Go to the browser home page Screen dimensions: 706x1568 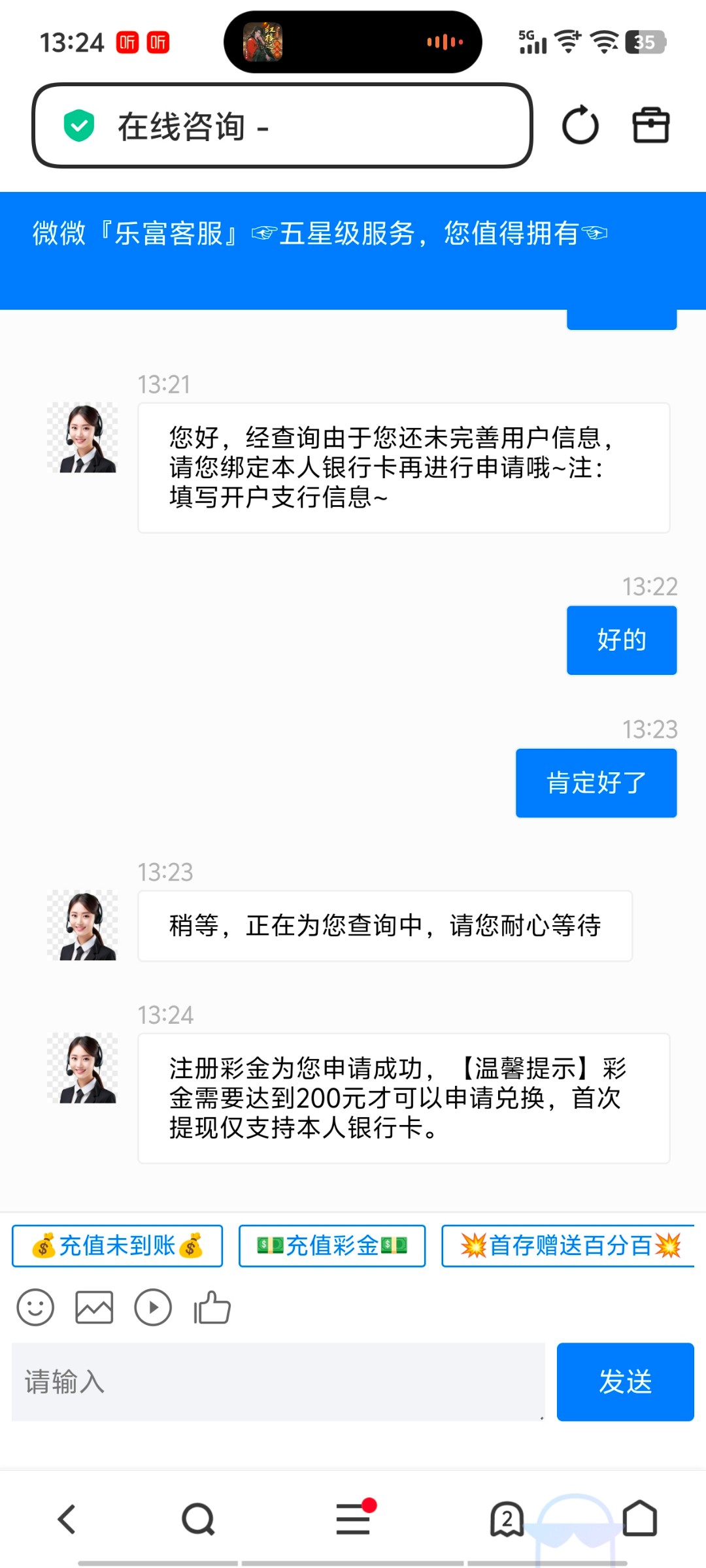639,1519
